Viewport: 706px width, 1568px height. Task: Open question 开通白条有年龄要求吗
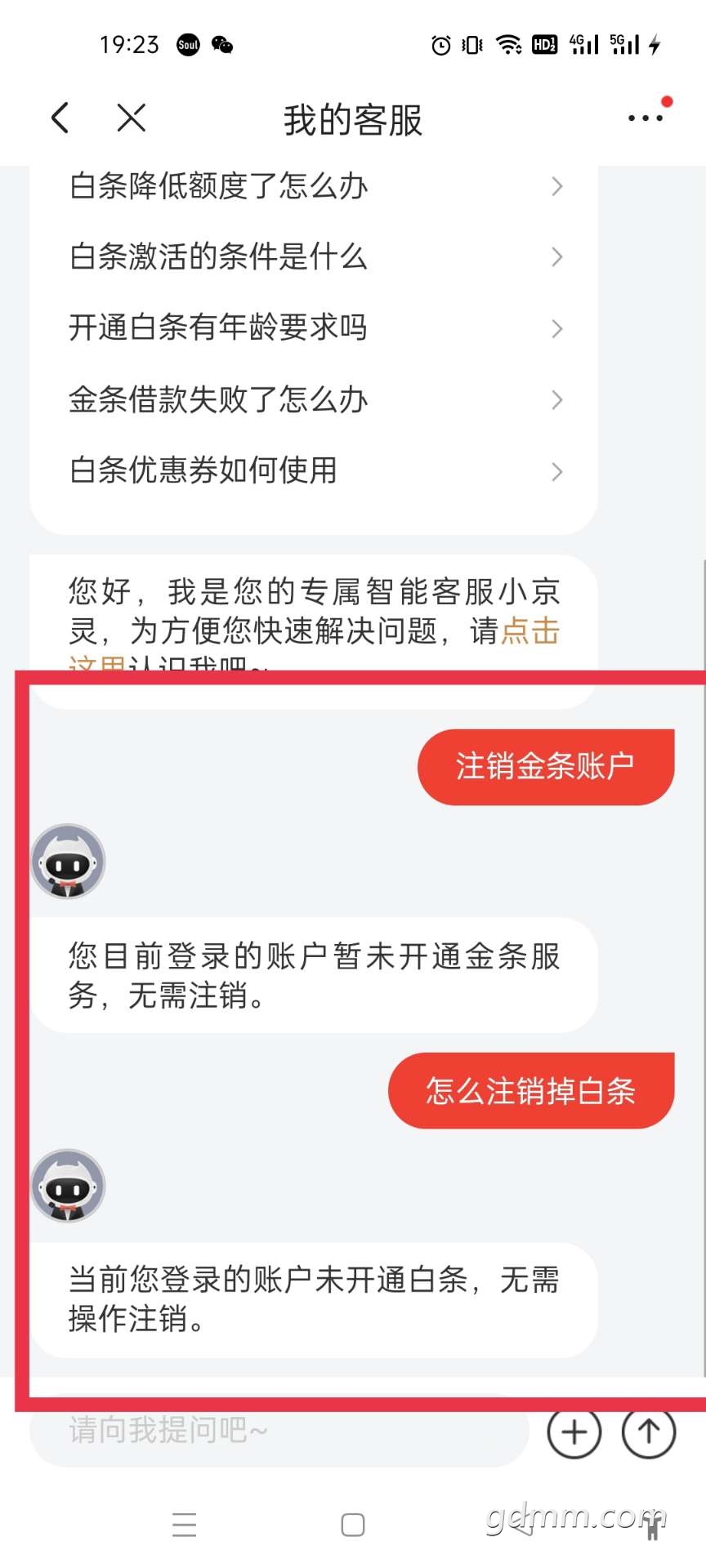(315, 328)
